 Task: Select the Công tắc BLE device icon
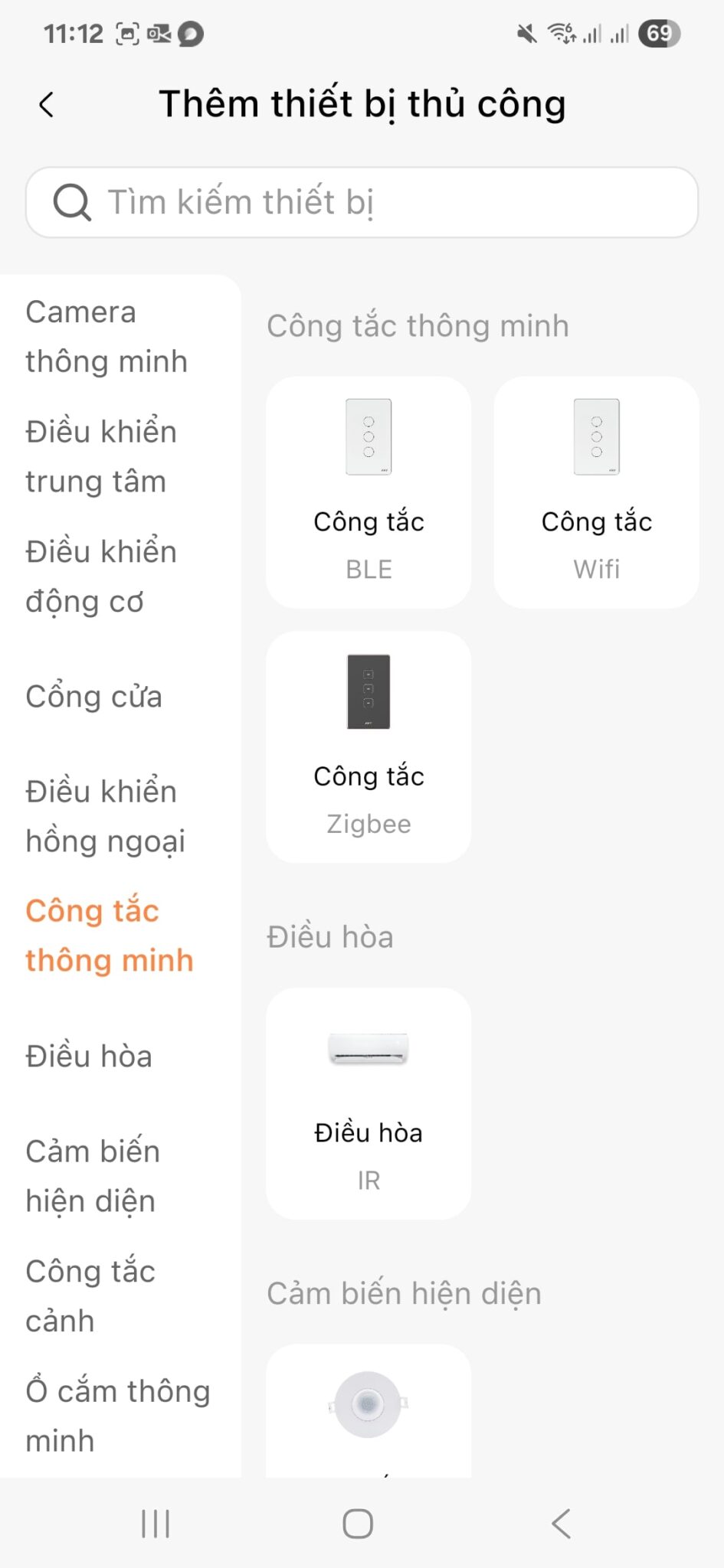coord(368,436)
